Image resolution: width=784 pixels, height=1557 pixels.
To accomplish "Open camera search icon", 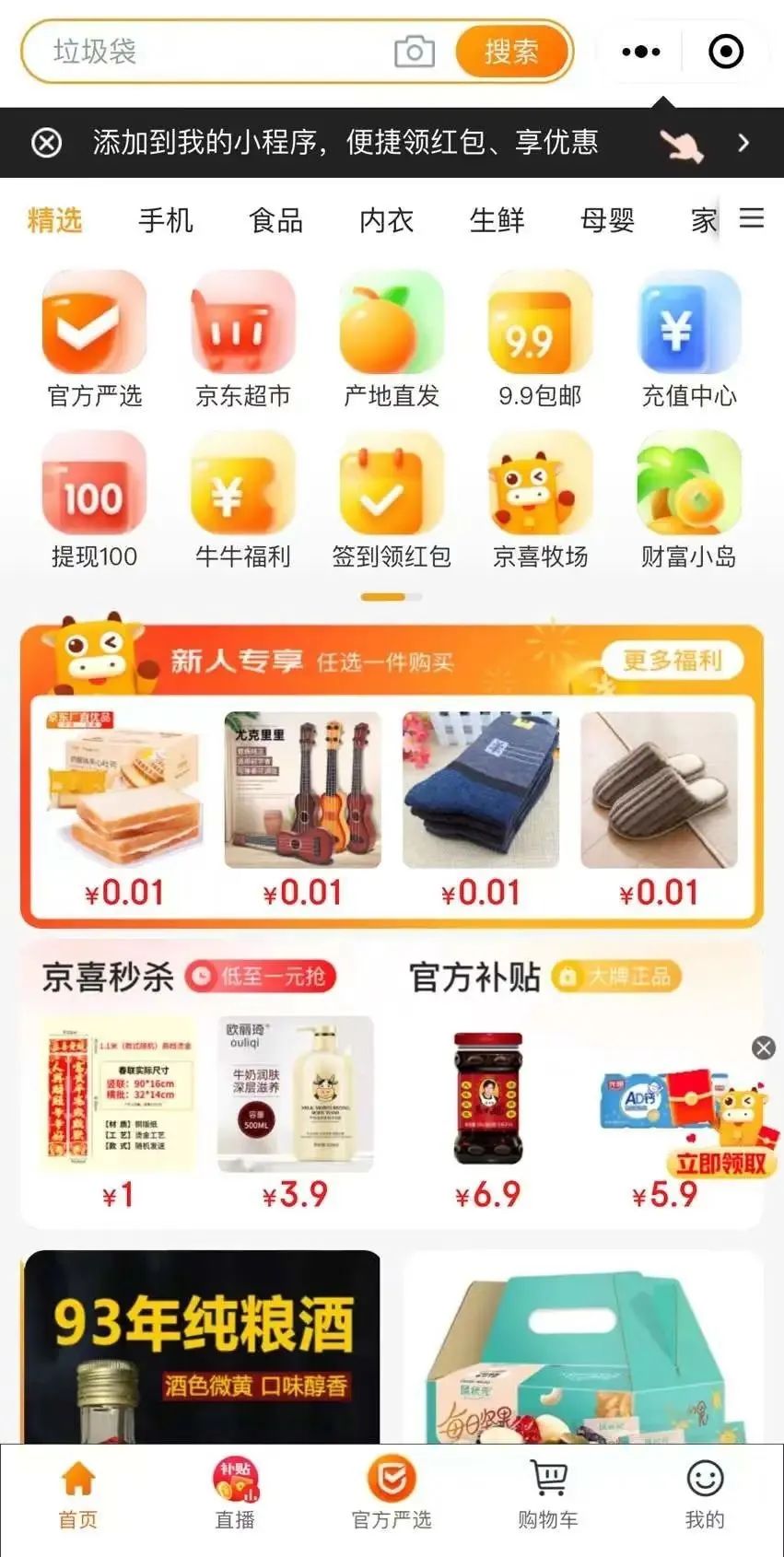I will tap(414, 52).
